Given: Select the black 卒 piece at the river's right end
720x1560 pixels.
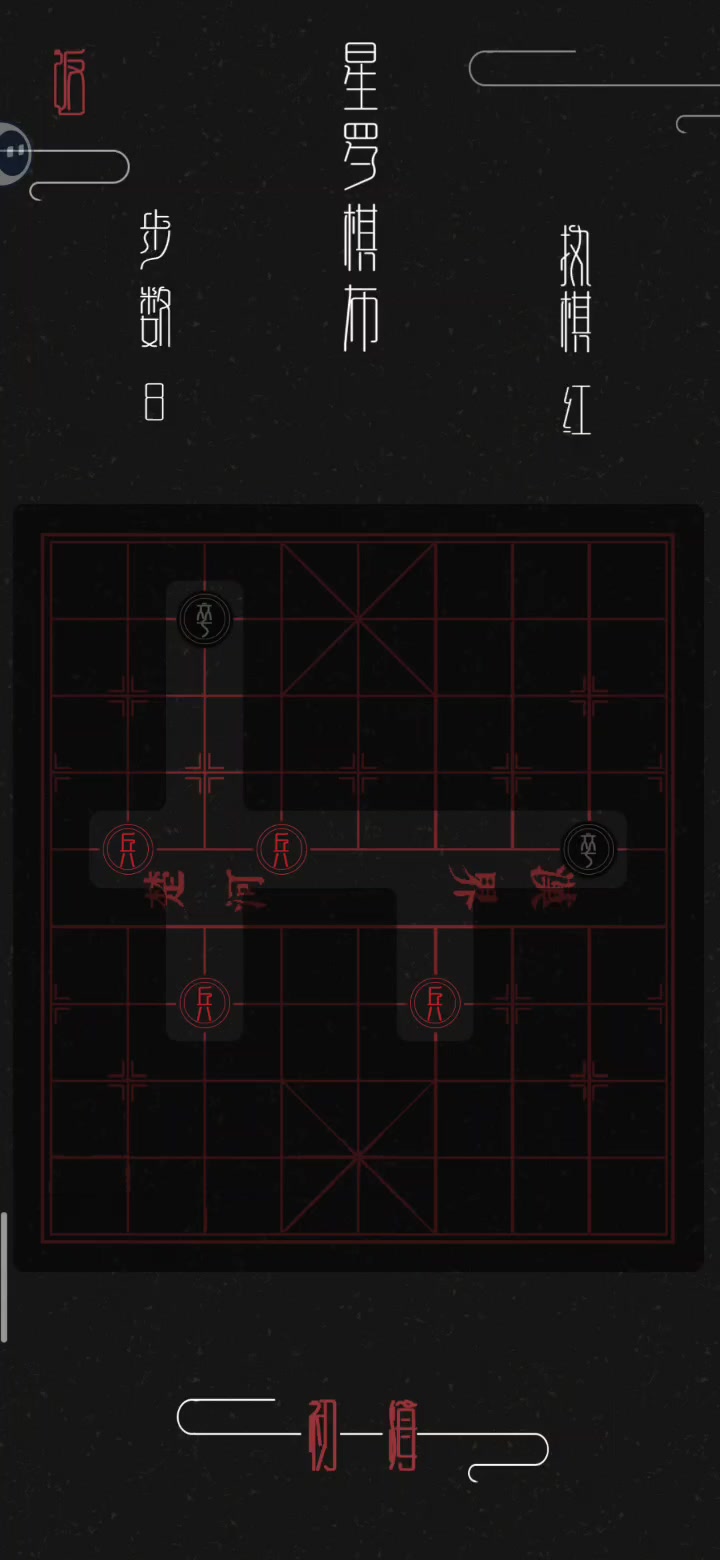Looking at the screenshot, I should click(589, 850).
